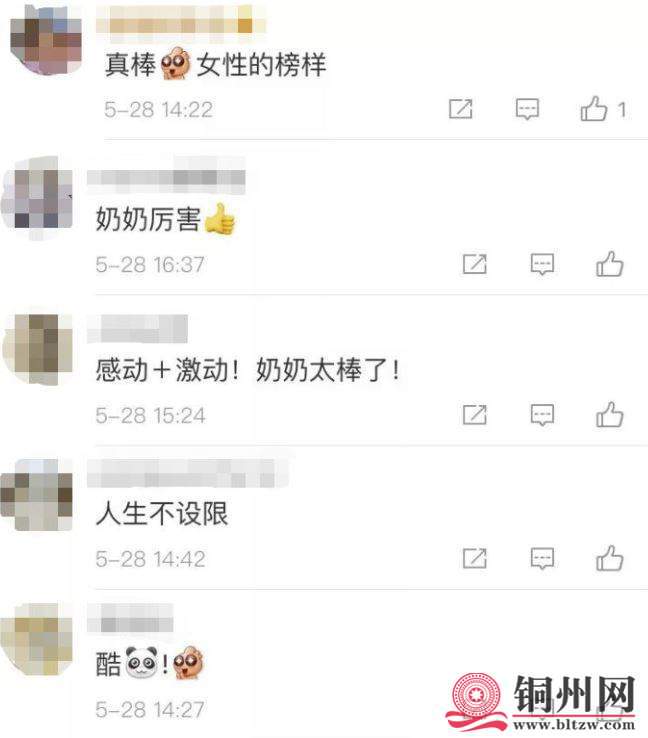Viewport: 648px width, 738px height.
Task: Tap comment icon under "人生不设限"
Action: (542, 557)
